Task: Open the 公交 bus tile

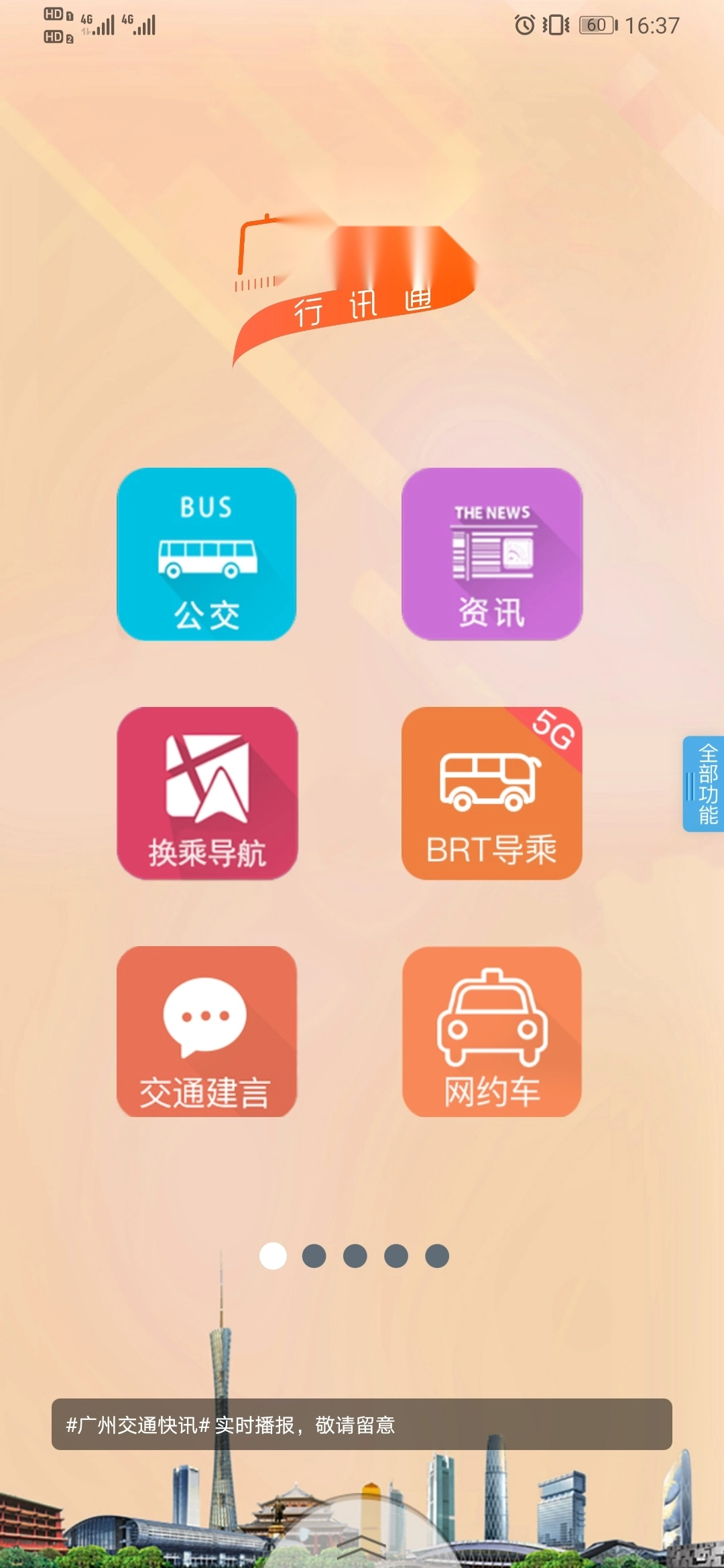Action: [206, 554]
